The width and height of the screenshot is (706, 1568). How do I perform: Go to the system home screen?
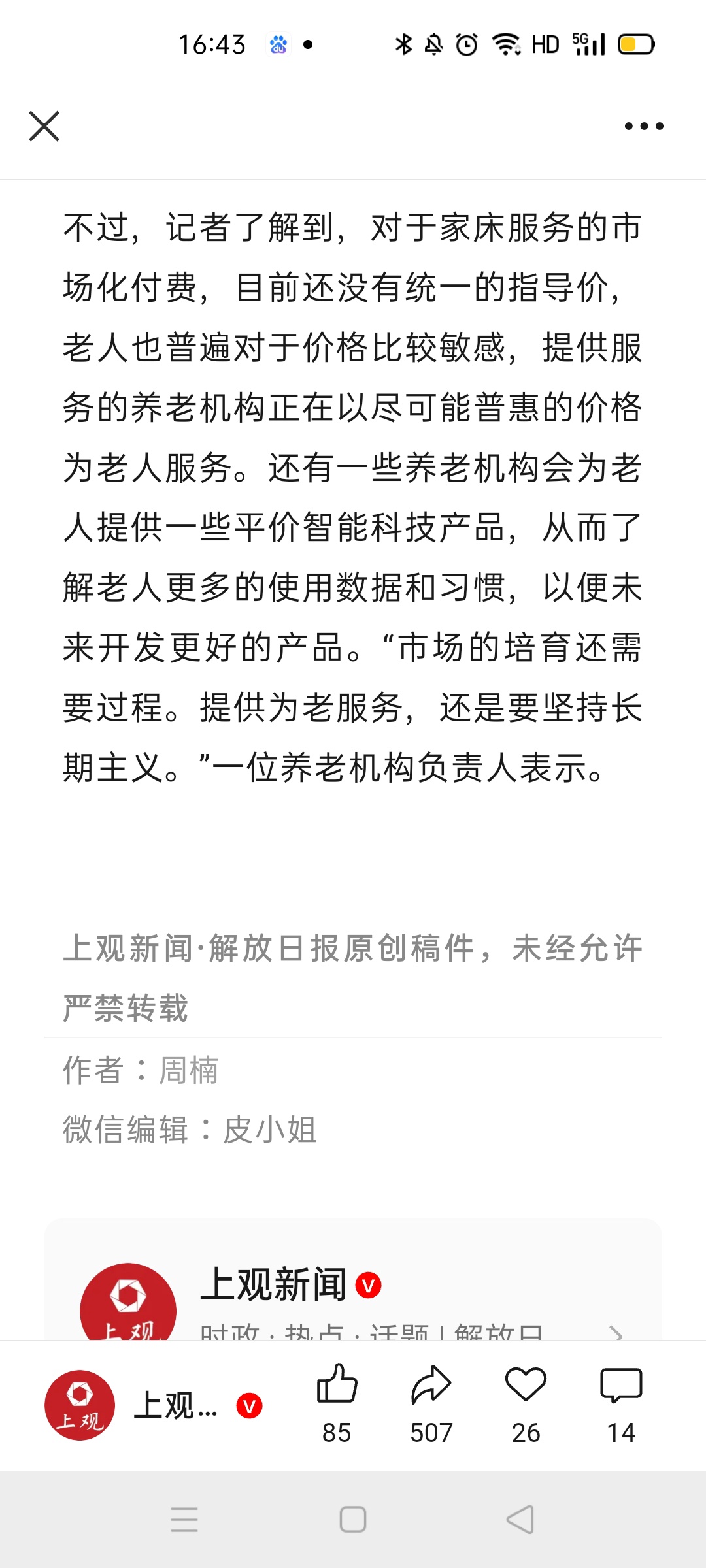pyautogui.click(x=353, y=1519)
